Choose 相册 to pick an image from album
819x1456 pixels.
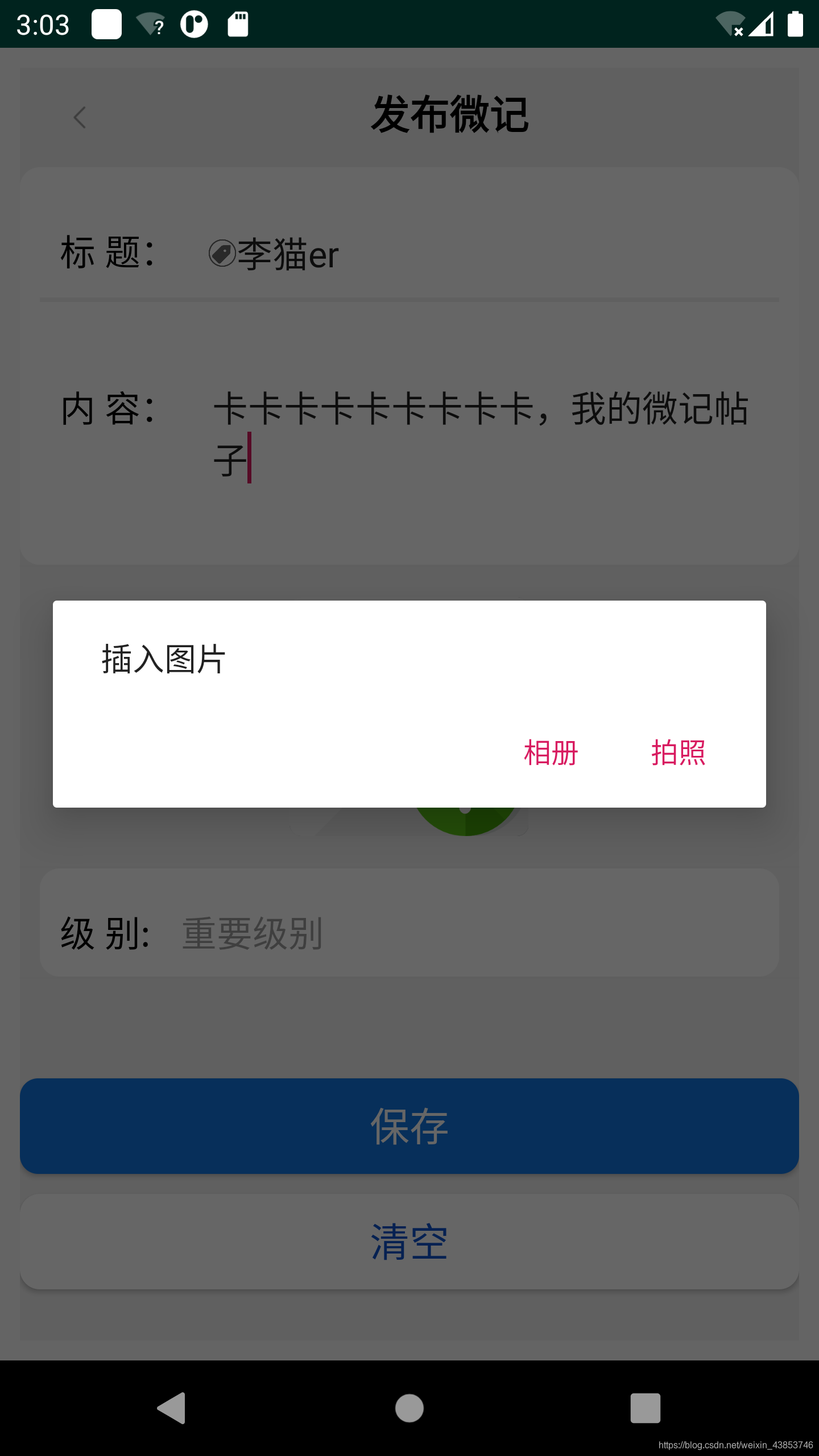[551, 753]
